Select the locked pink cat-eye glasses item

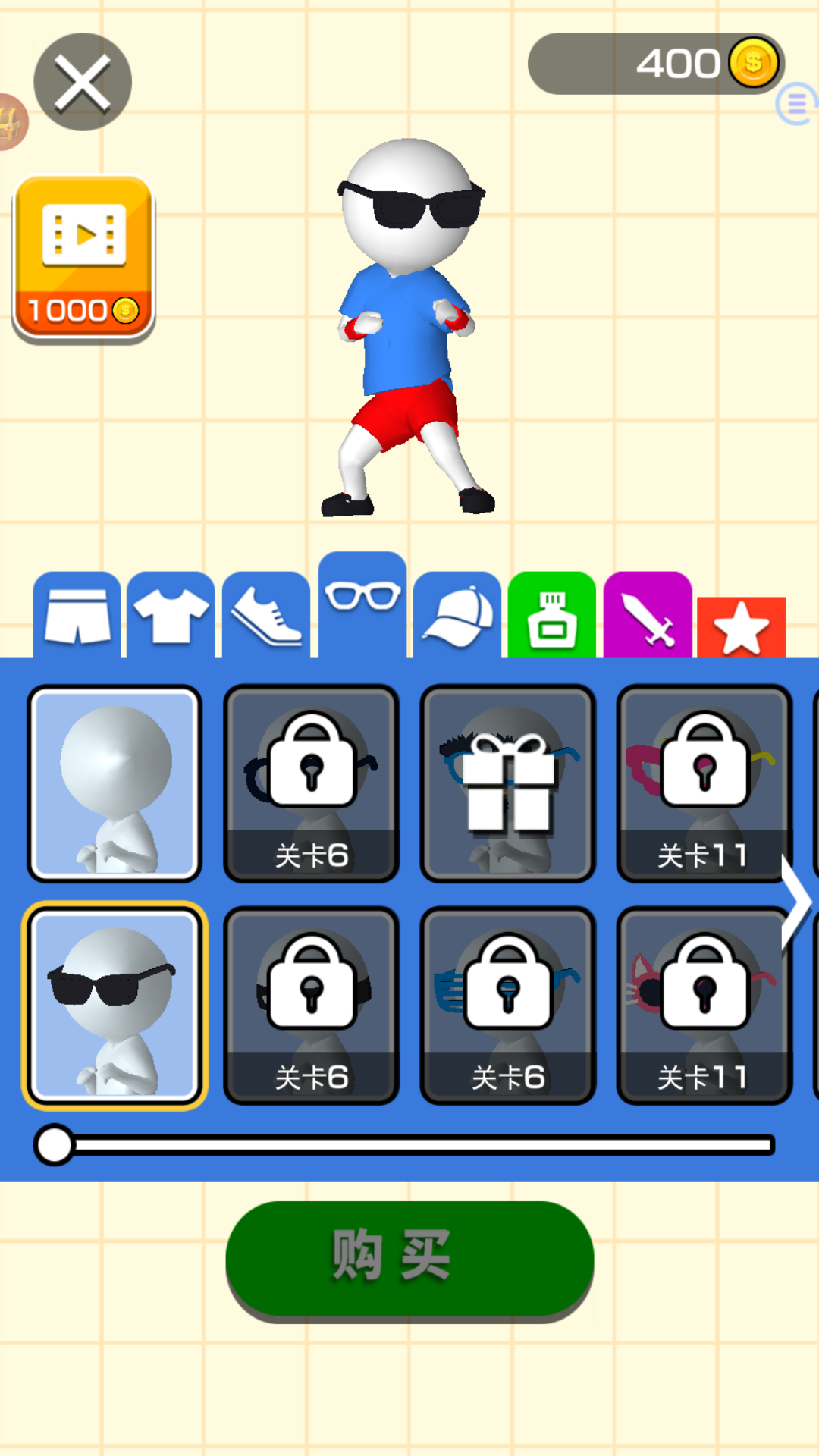click(x=704, y=1006)
